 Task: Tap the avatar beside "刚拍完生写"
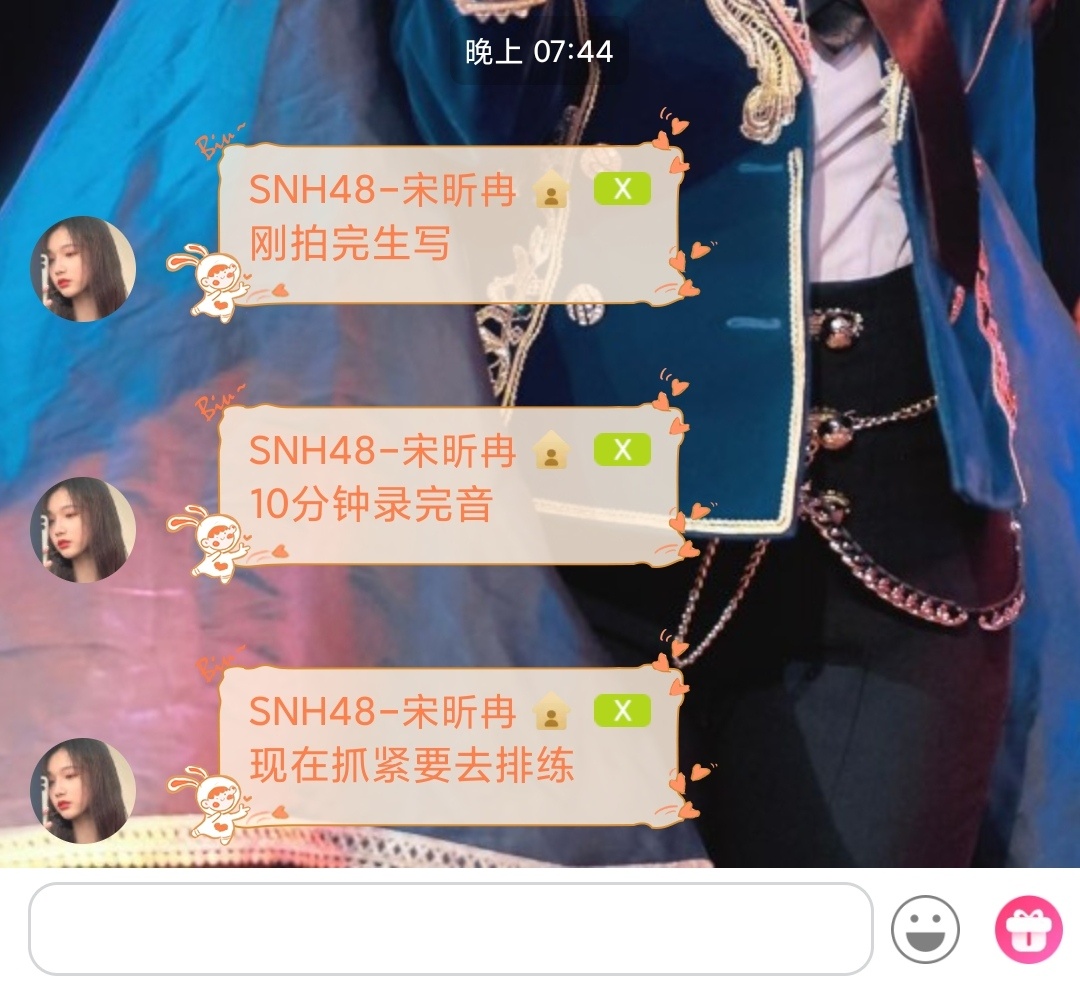[x=83, y=268]
